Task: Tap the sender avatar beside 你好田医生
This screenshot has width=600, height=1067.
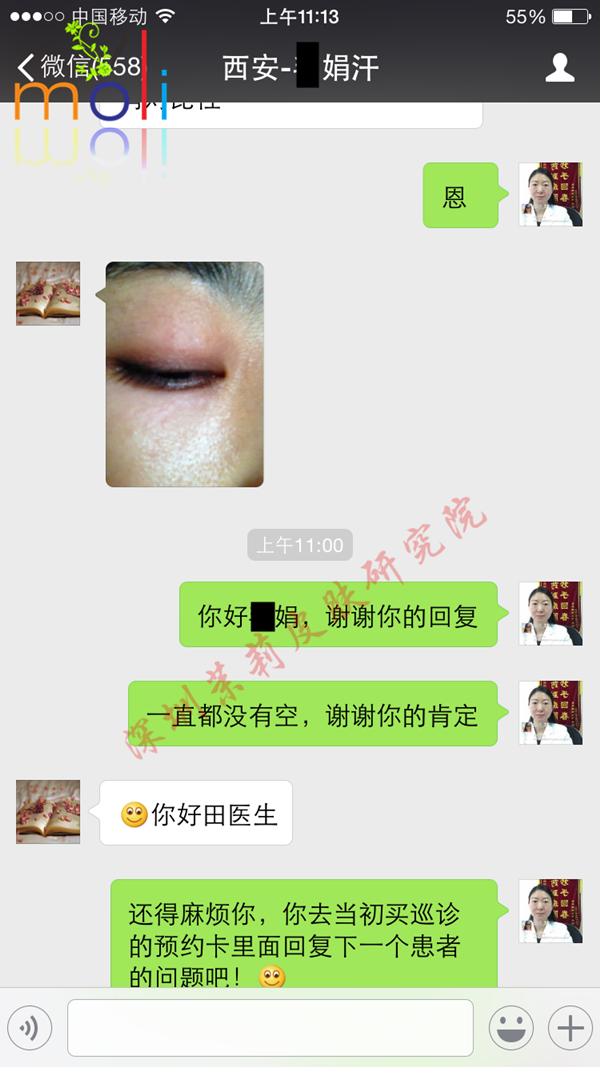Action: (48, 812)
